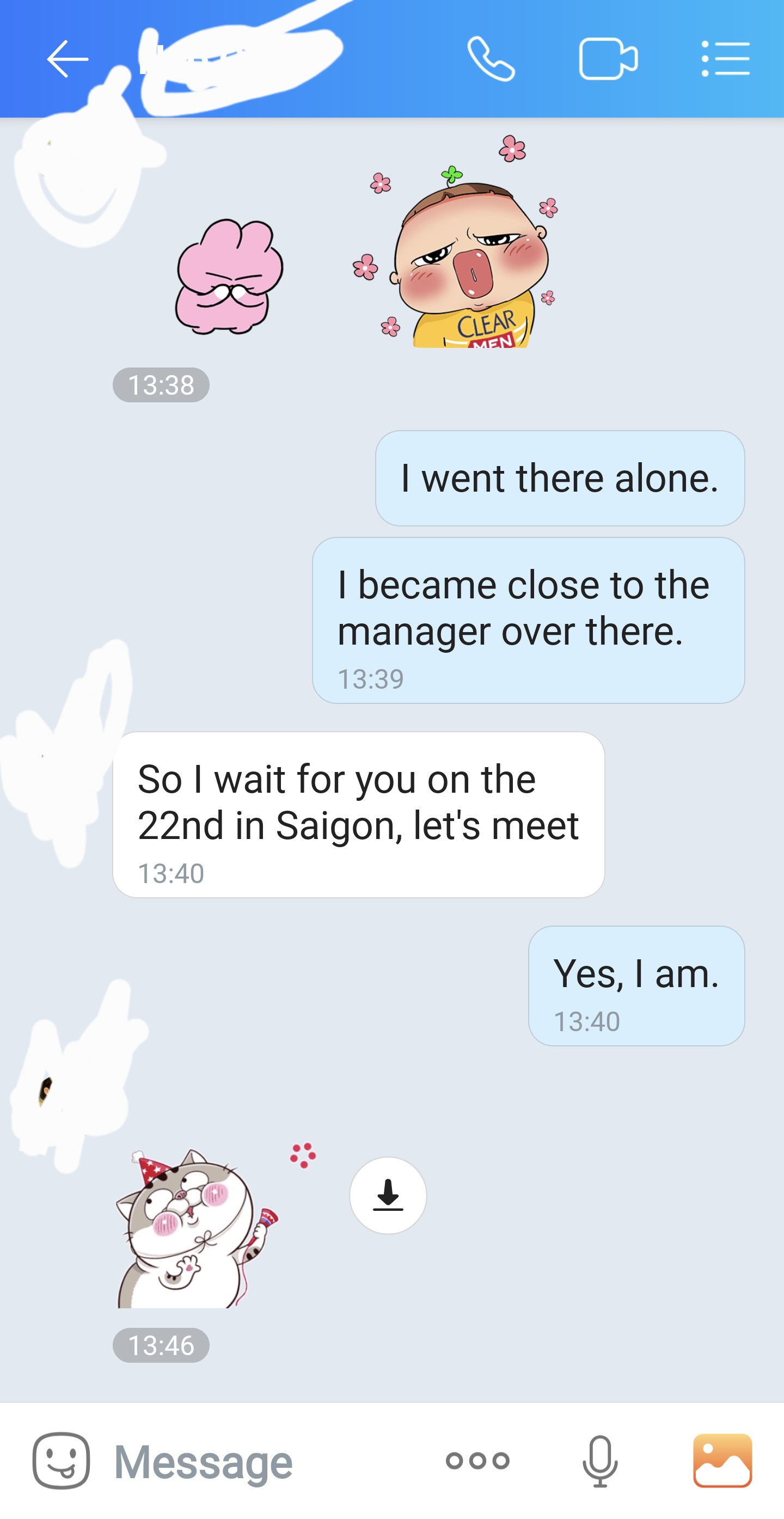Start a video call

608,59
